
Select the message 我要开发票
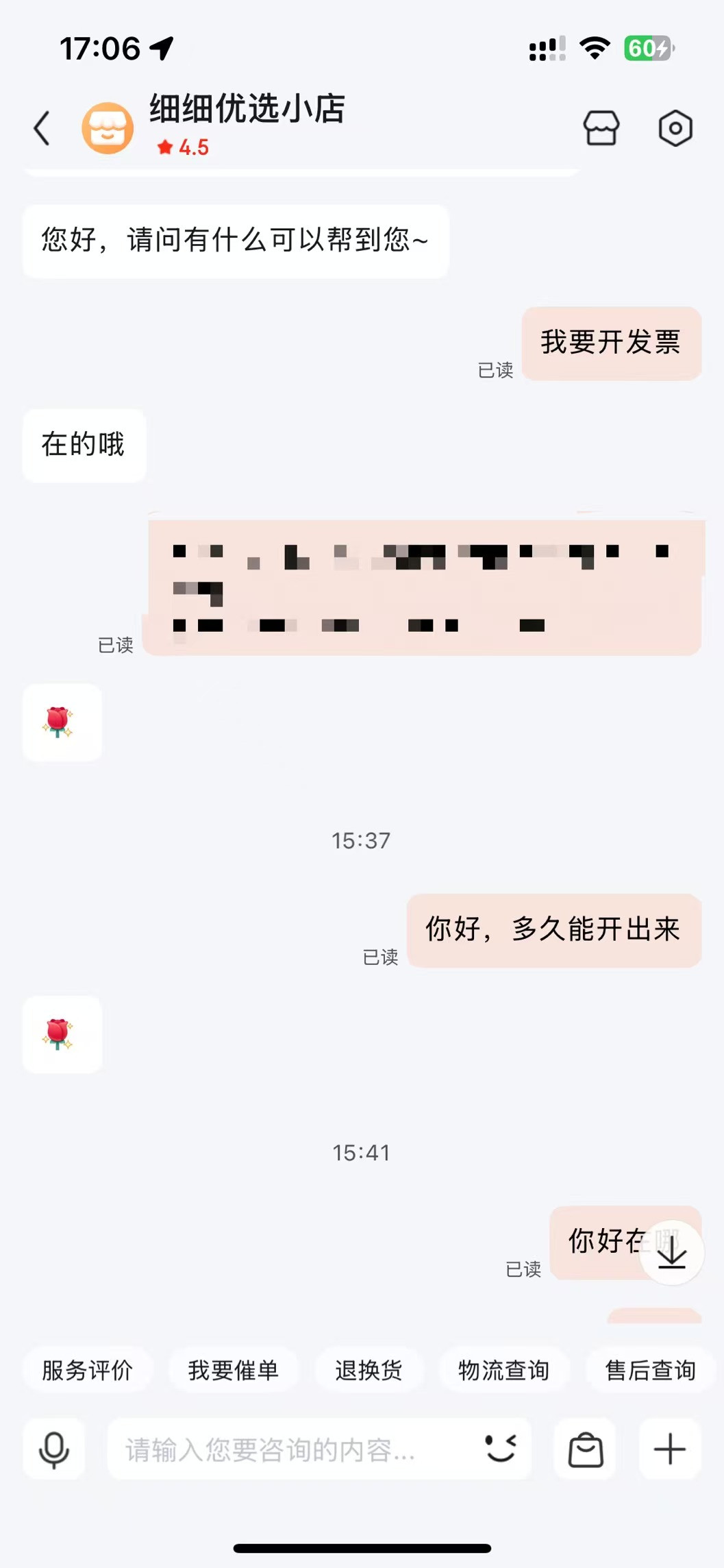[x=612, y=343]
